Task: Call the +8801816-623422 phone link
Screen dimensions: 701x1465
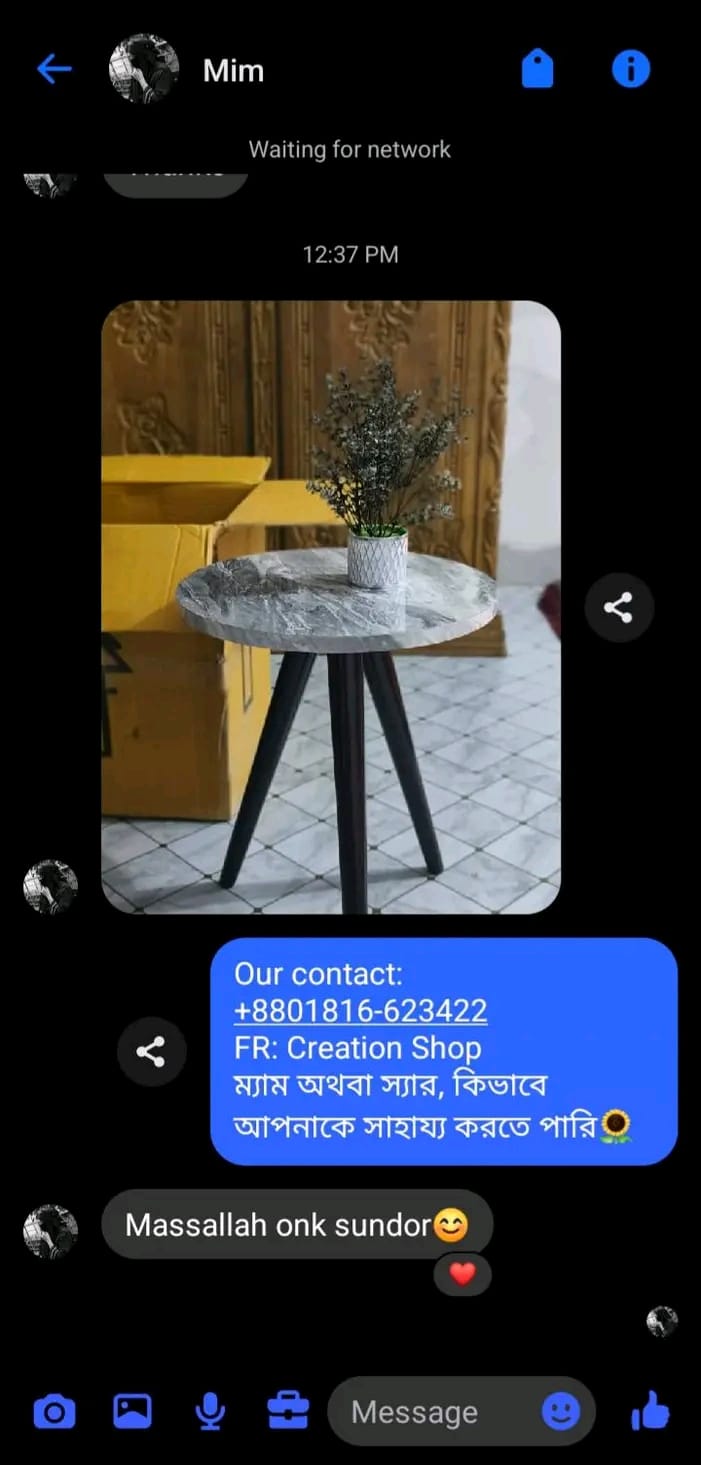Action: [x=360, y=1011]
